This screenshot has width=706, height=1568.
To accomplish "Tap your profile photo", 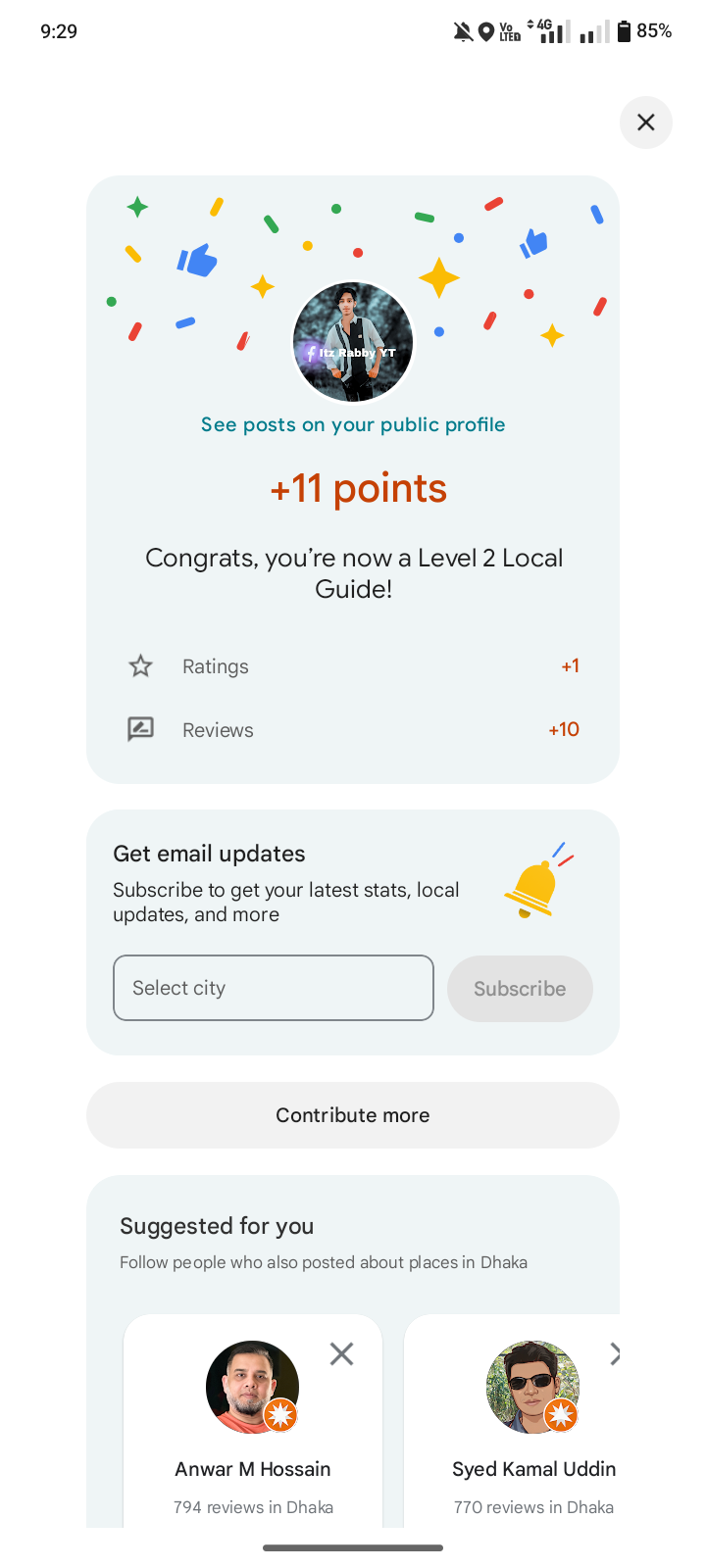I will coord(353,342).
